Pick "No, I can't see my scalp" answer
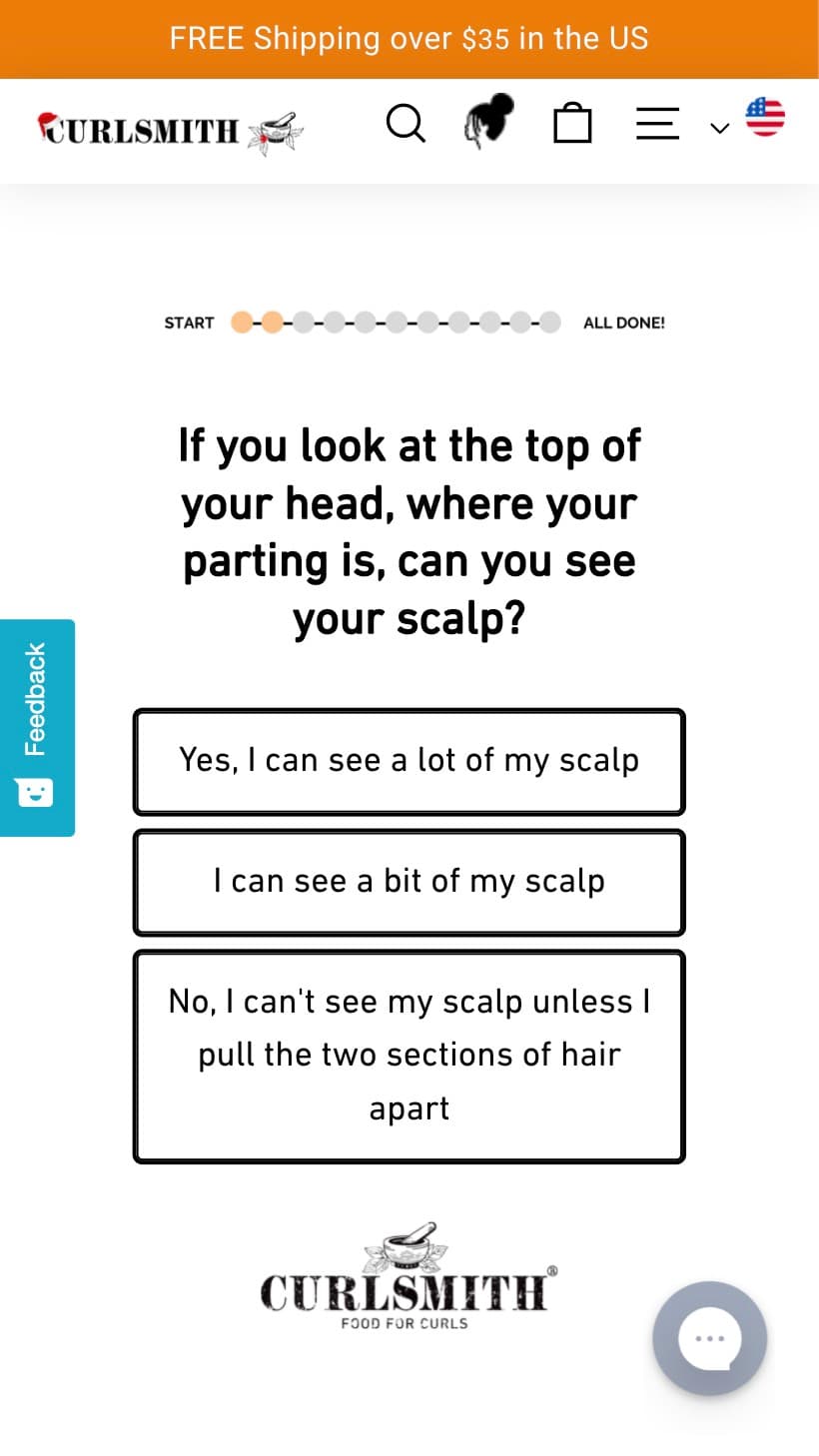Screen dimensions: 819x1456 click(x=409, y=1057)
